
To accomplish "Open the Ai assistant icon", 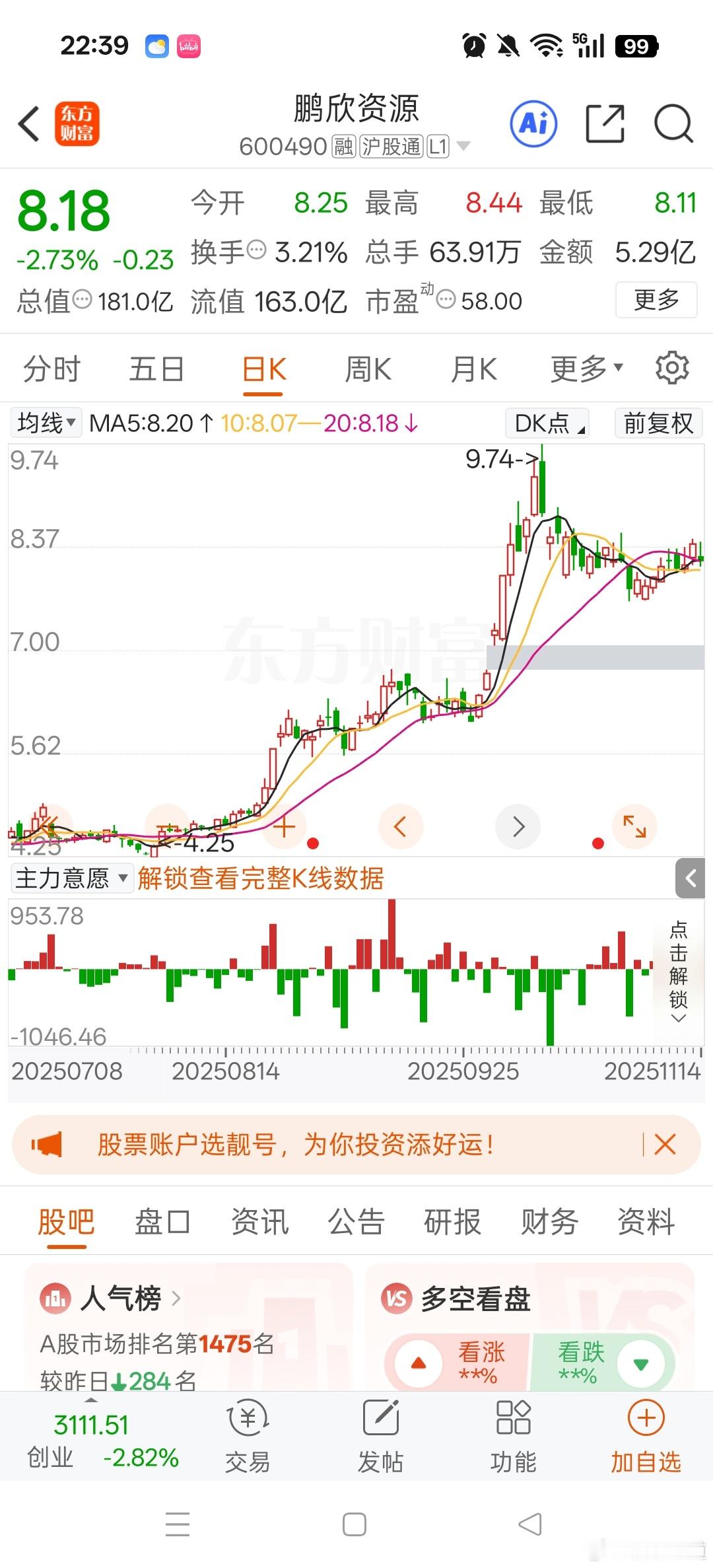I will (533, 124).
